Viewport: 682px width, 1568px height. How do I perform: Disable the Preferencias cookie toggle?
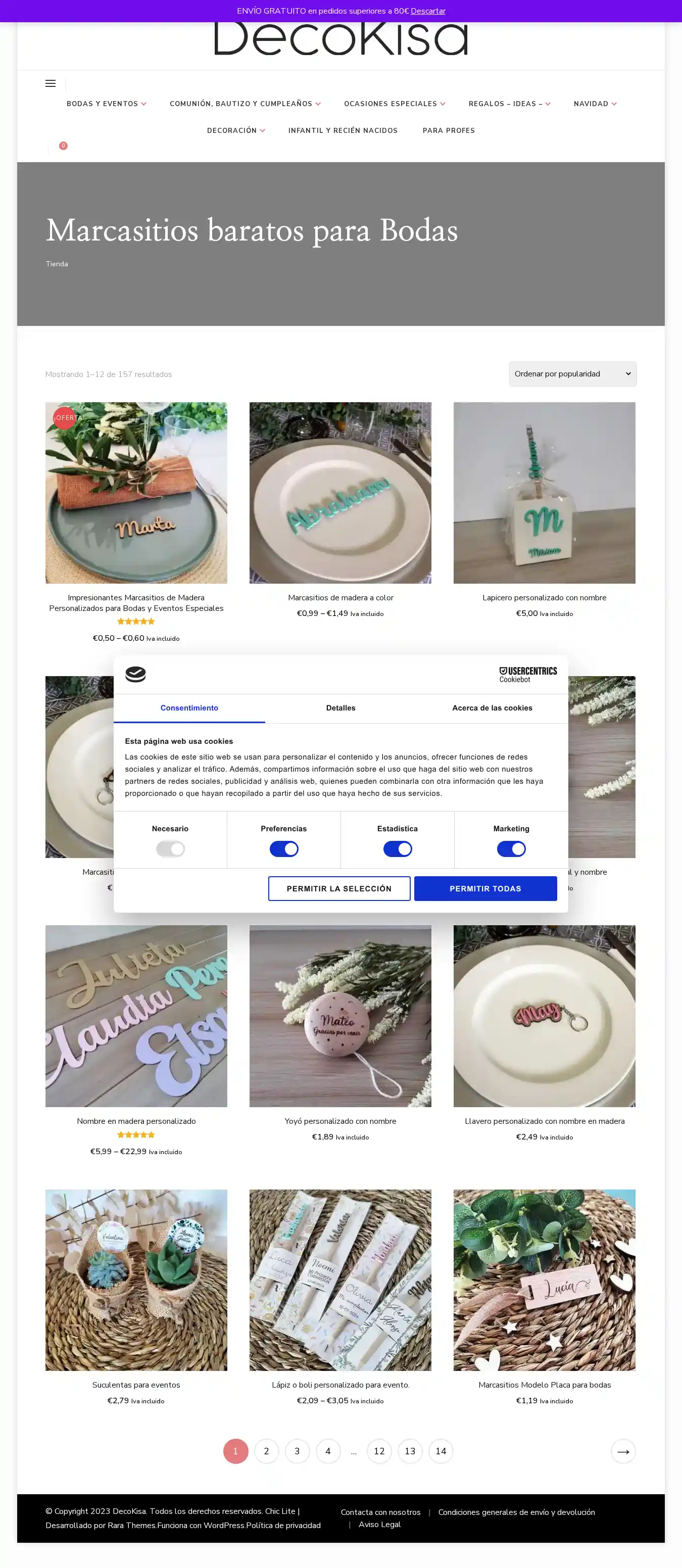point(283,848)
